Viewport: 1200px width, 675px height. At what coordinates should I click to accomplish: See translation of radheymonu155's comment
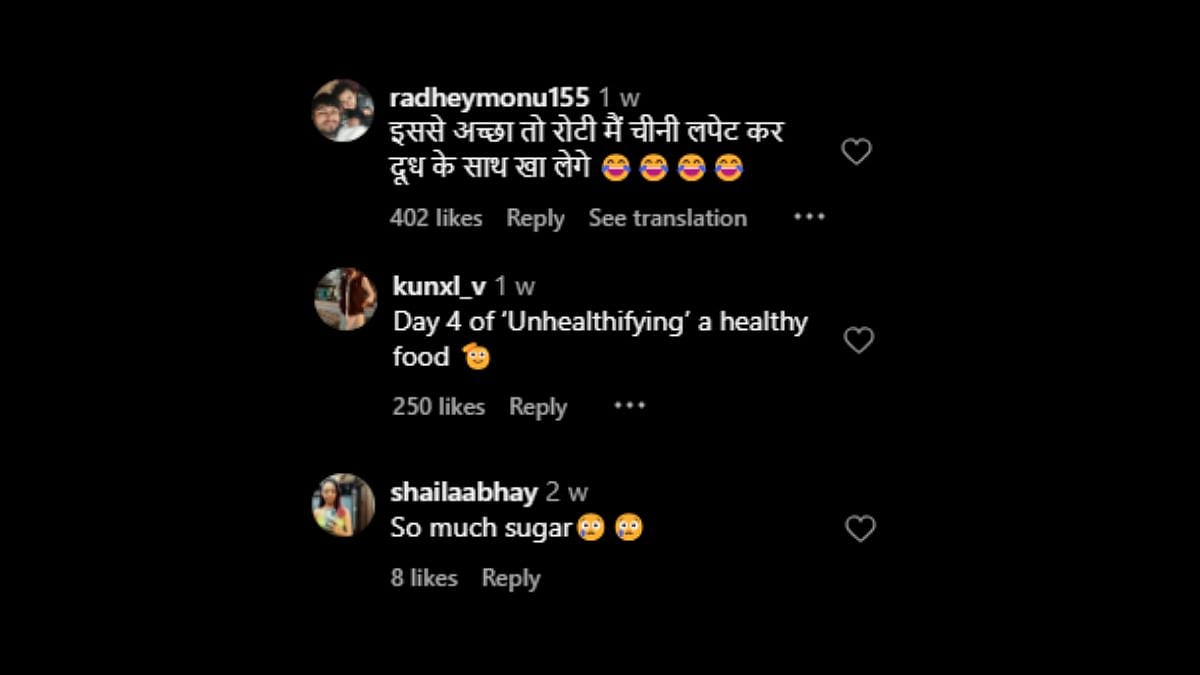(667, 218)
